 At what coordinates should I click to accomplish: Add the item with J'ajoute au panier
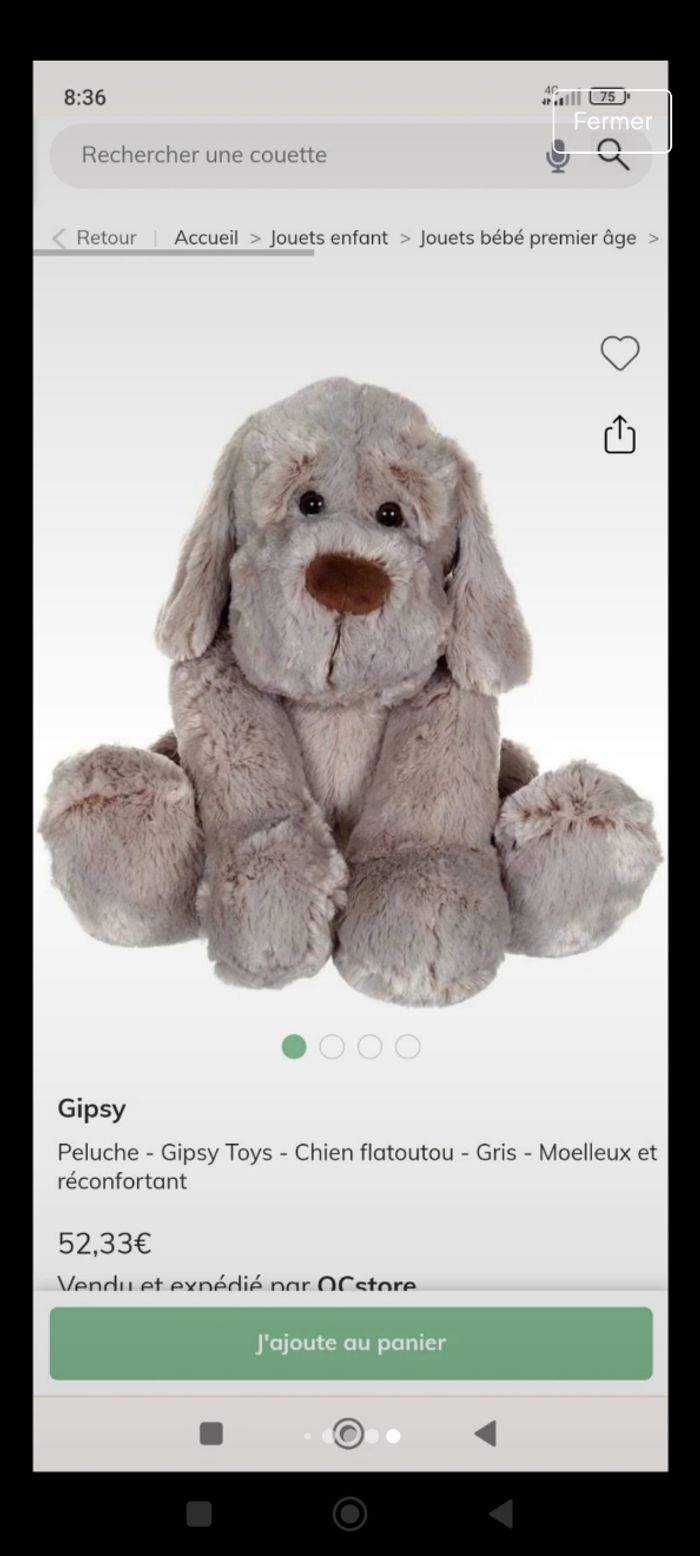(351, 1343)
